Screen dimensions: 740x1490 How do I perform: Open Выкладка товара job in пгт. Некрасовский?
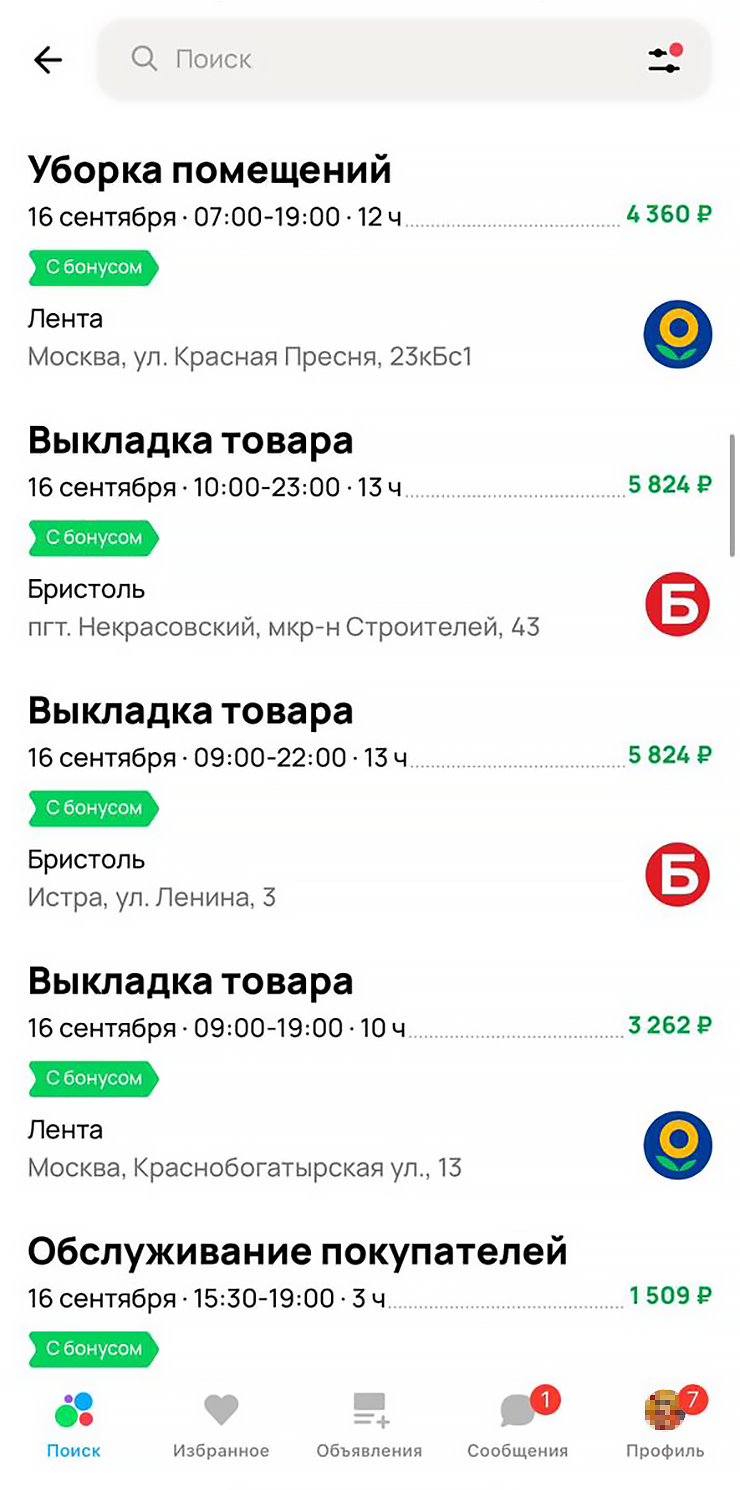click(x=190, y=441)
